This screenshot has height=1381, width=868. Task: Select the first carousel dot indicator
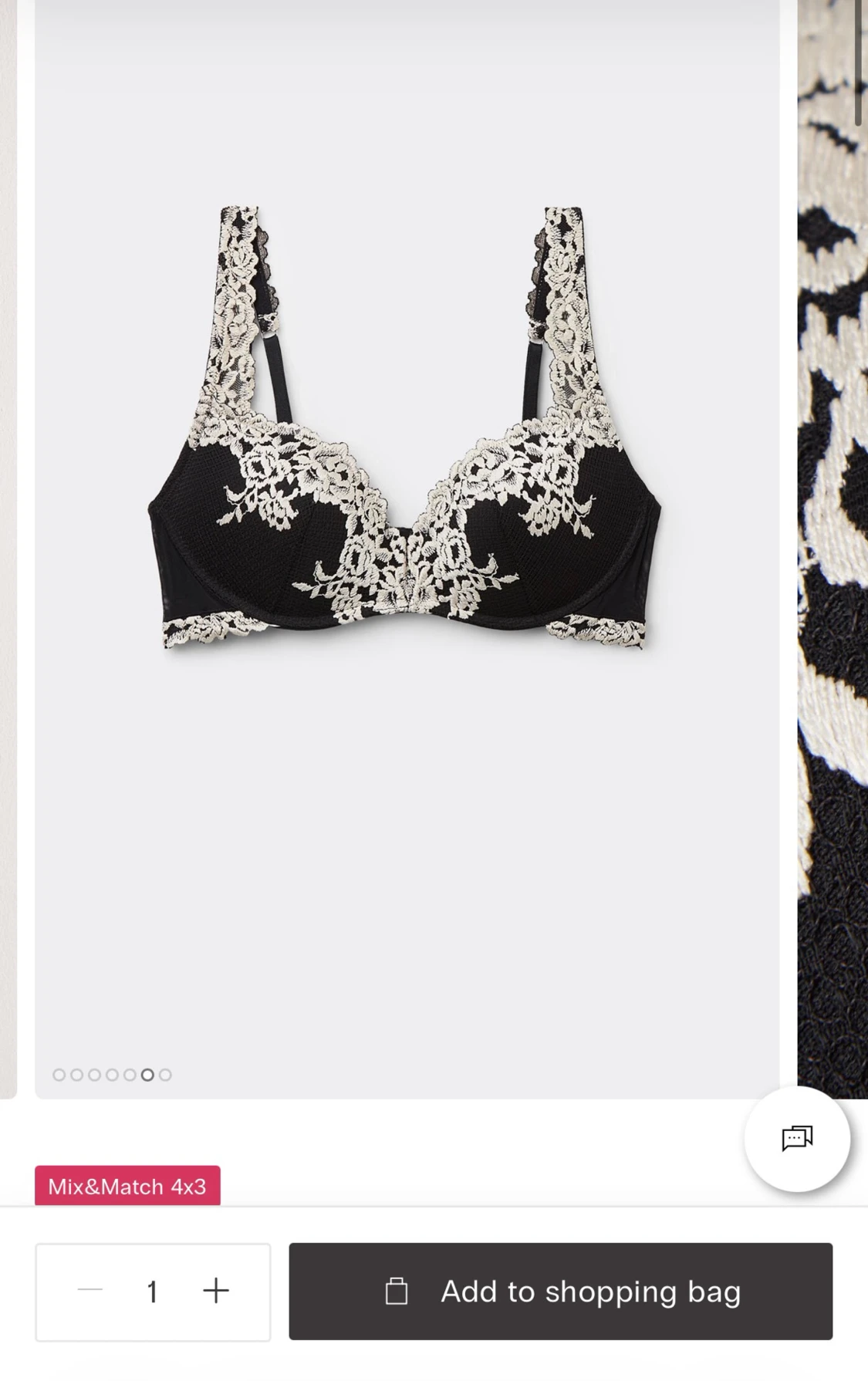pos(59,1073)
